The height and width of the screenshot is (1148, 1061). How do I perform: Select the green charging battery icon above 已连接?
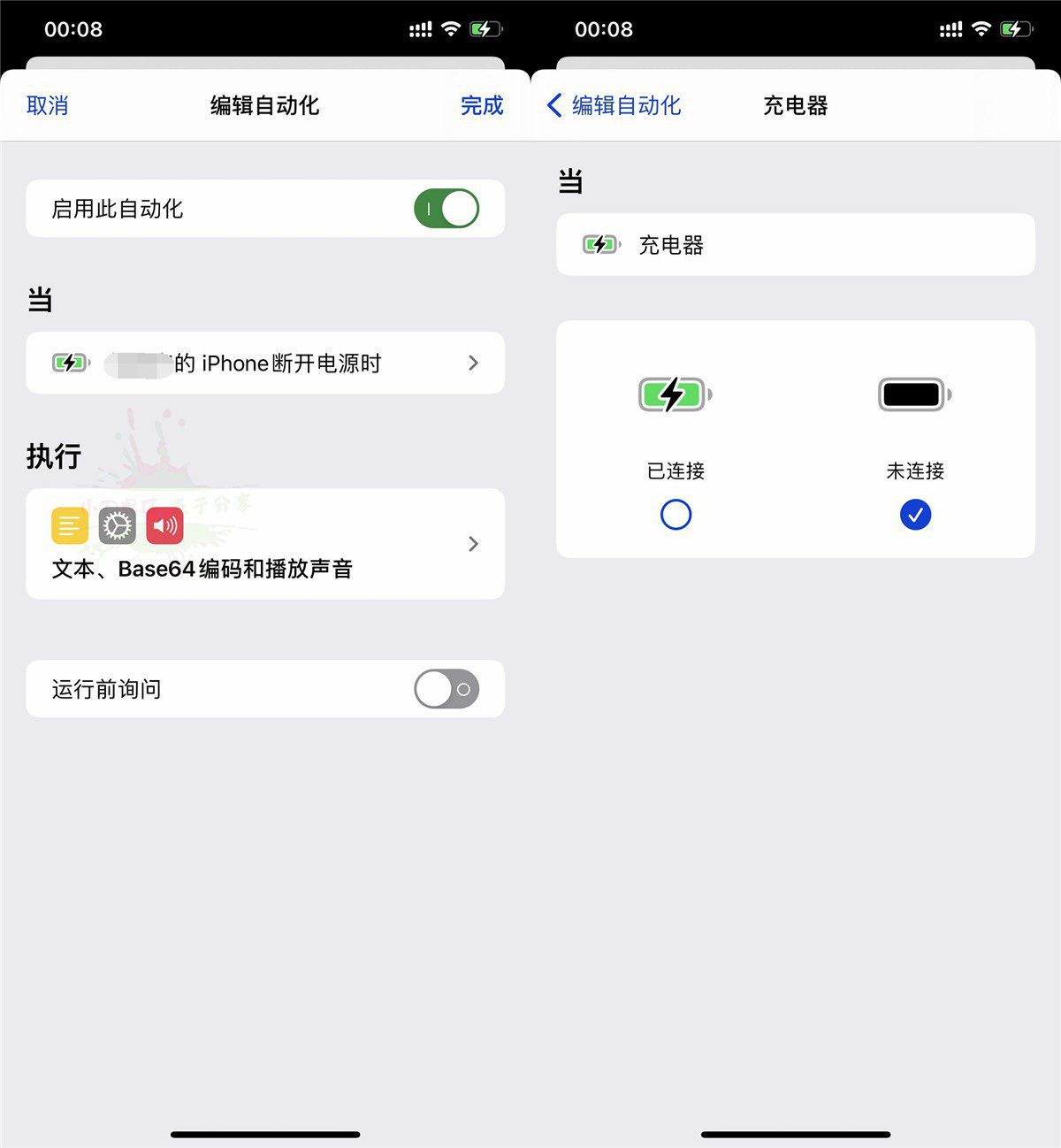(x=674, y=394)
